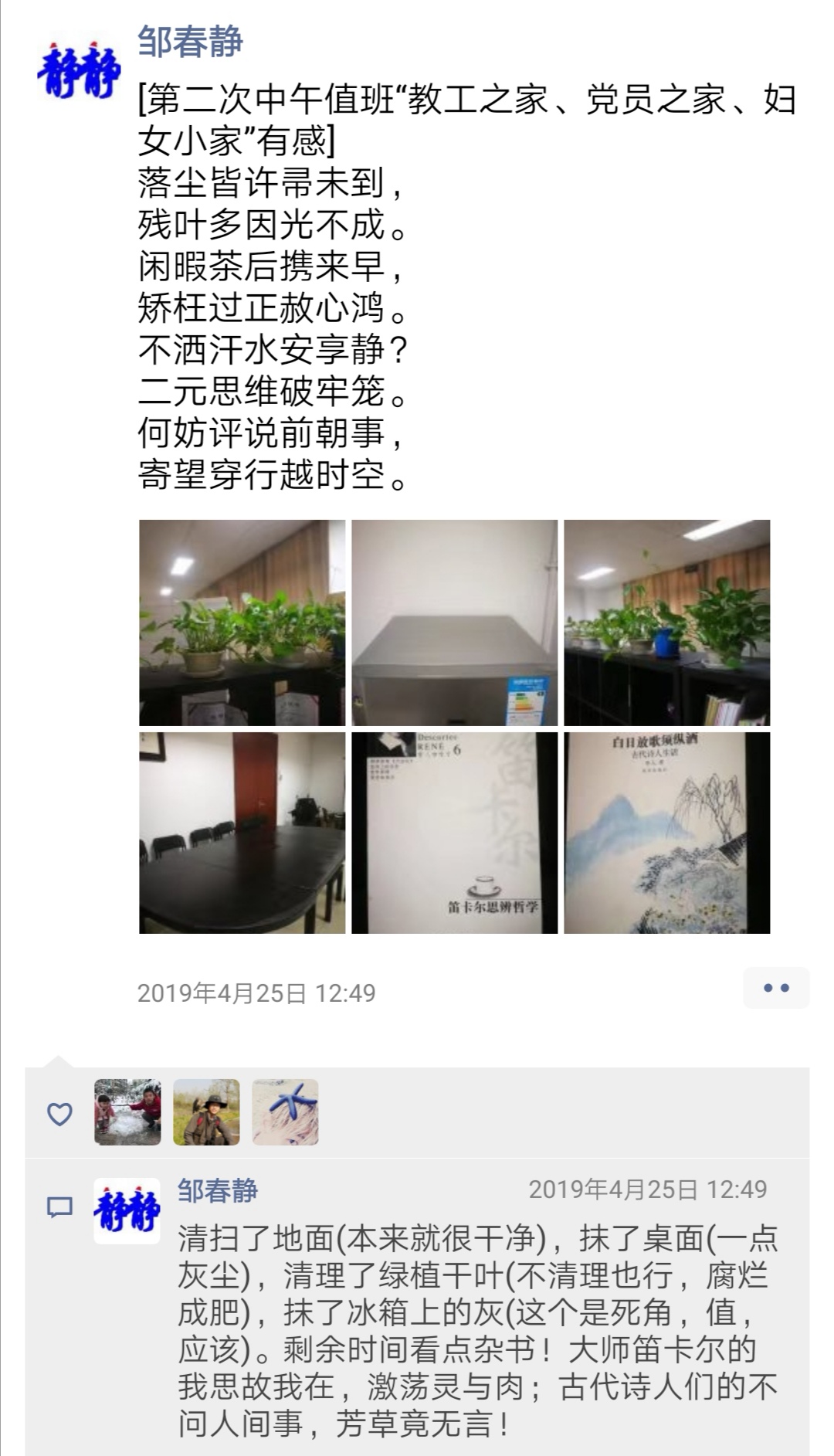Open the photo of the poetry book with landscape painting
Screen dimensions: 834x1456
(666, 833)
